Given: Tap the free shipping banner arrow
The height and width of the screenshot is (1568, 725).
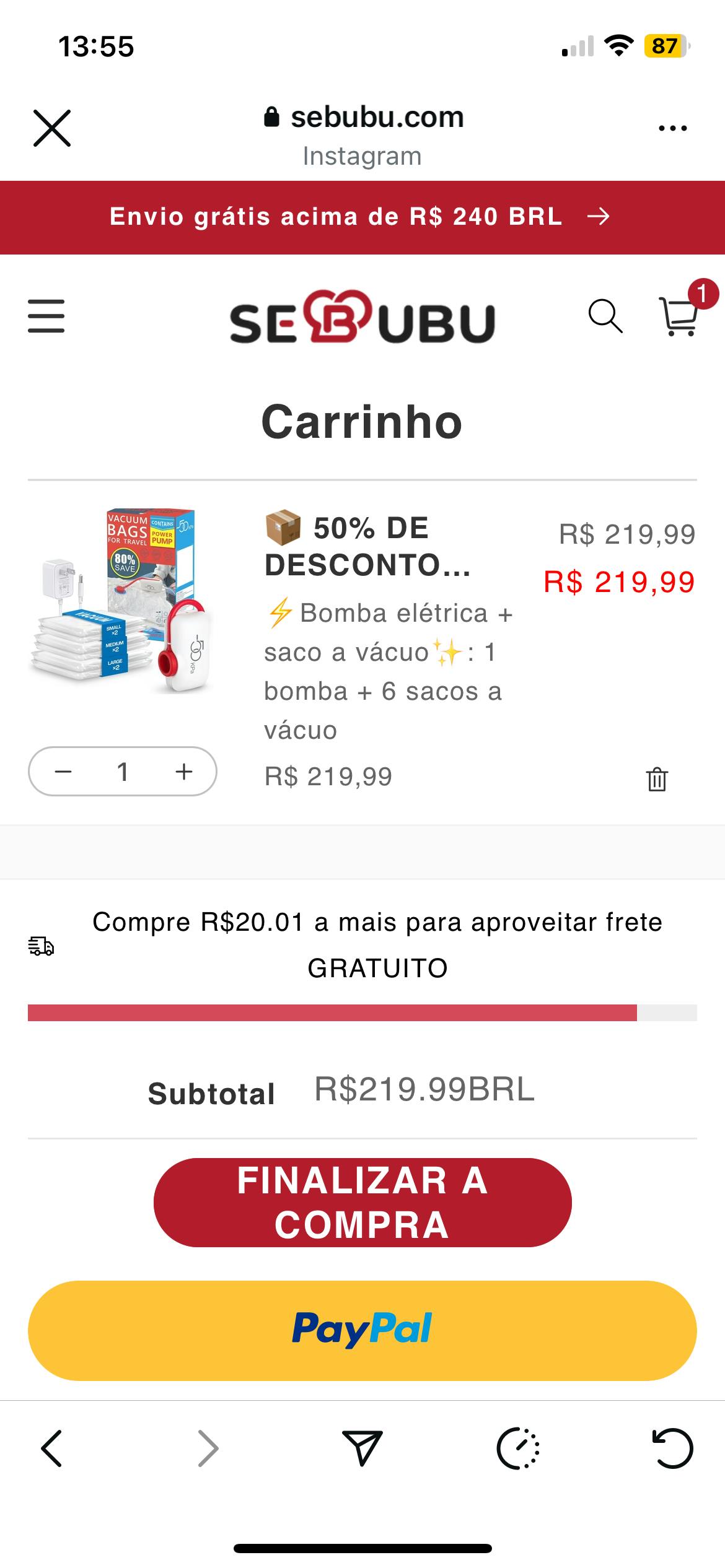Looking at the screenshot, I should (599, 217).
